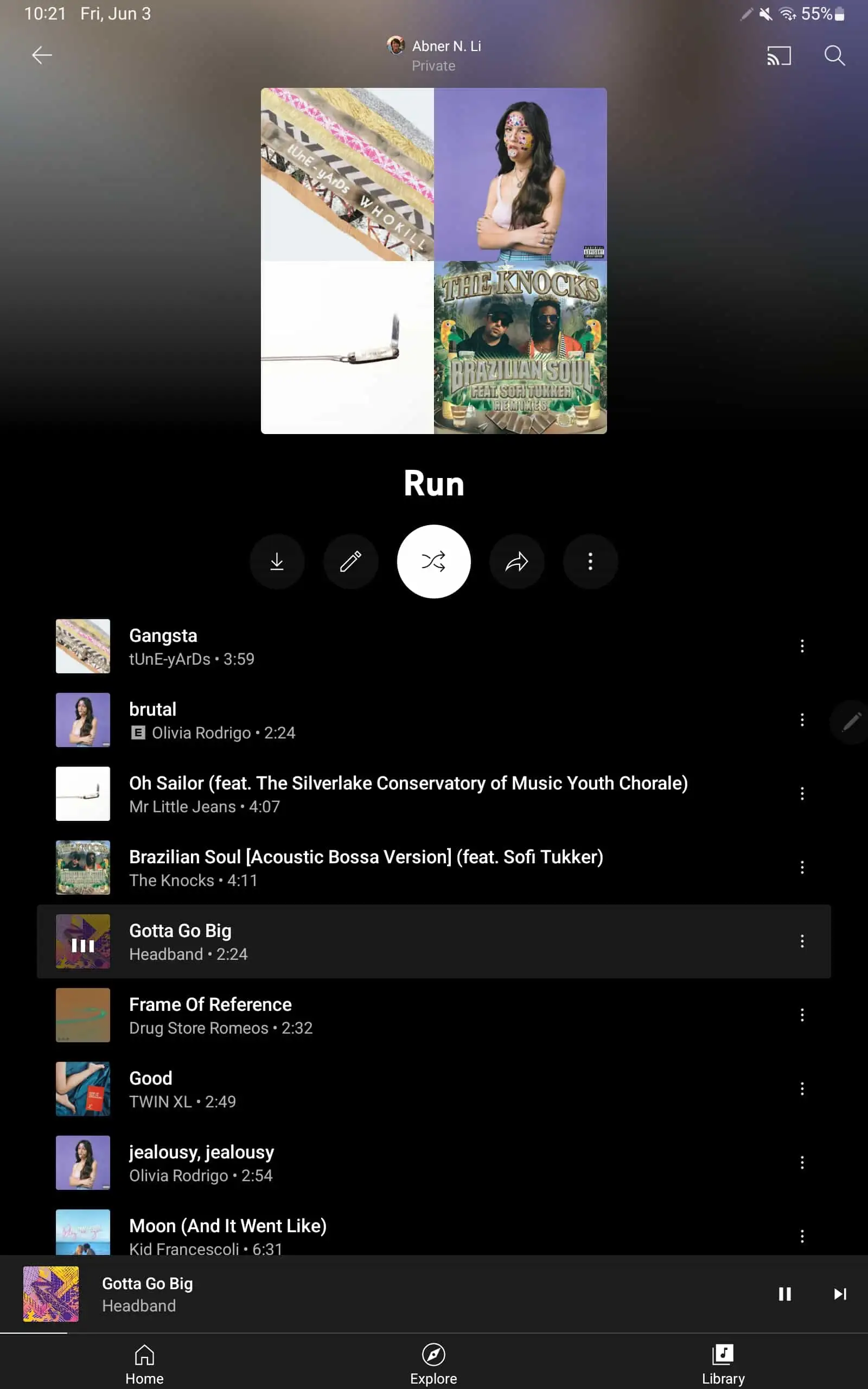Play Good by TWIN XL
The image size is (868, 1389).
pyautogui.click(x=344, y=1089)
